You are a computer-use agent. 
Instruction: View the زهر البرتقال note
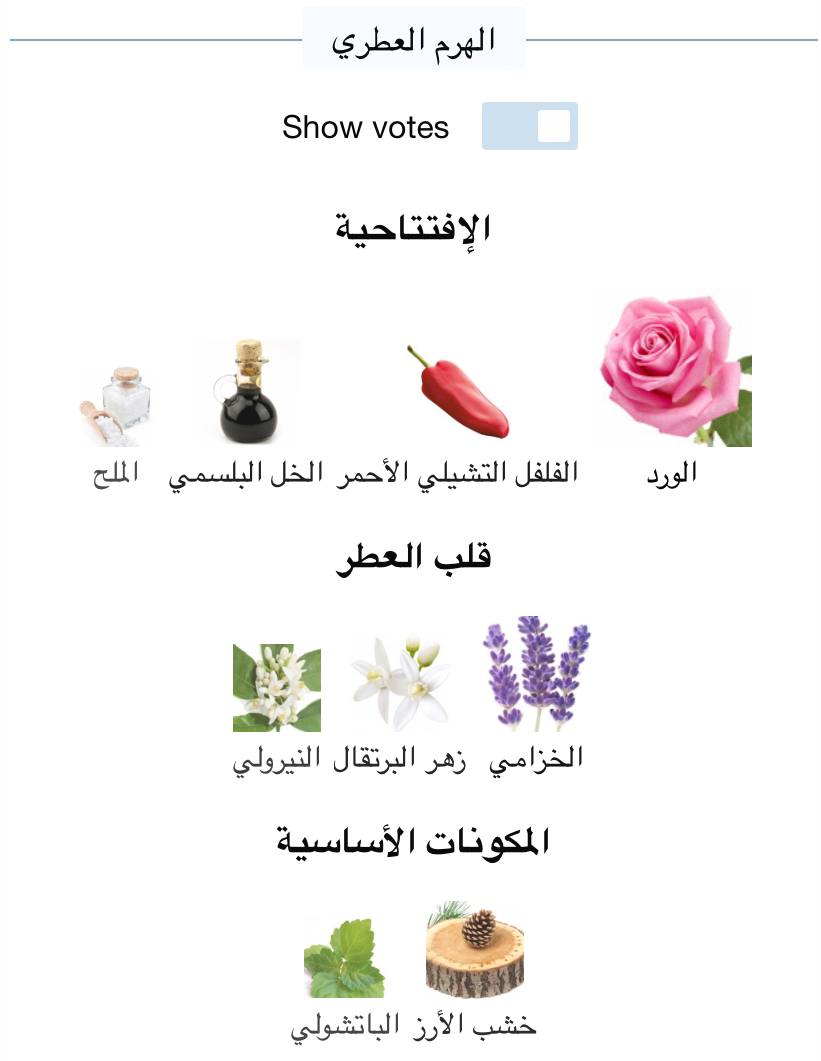click(x=401, y=682)
